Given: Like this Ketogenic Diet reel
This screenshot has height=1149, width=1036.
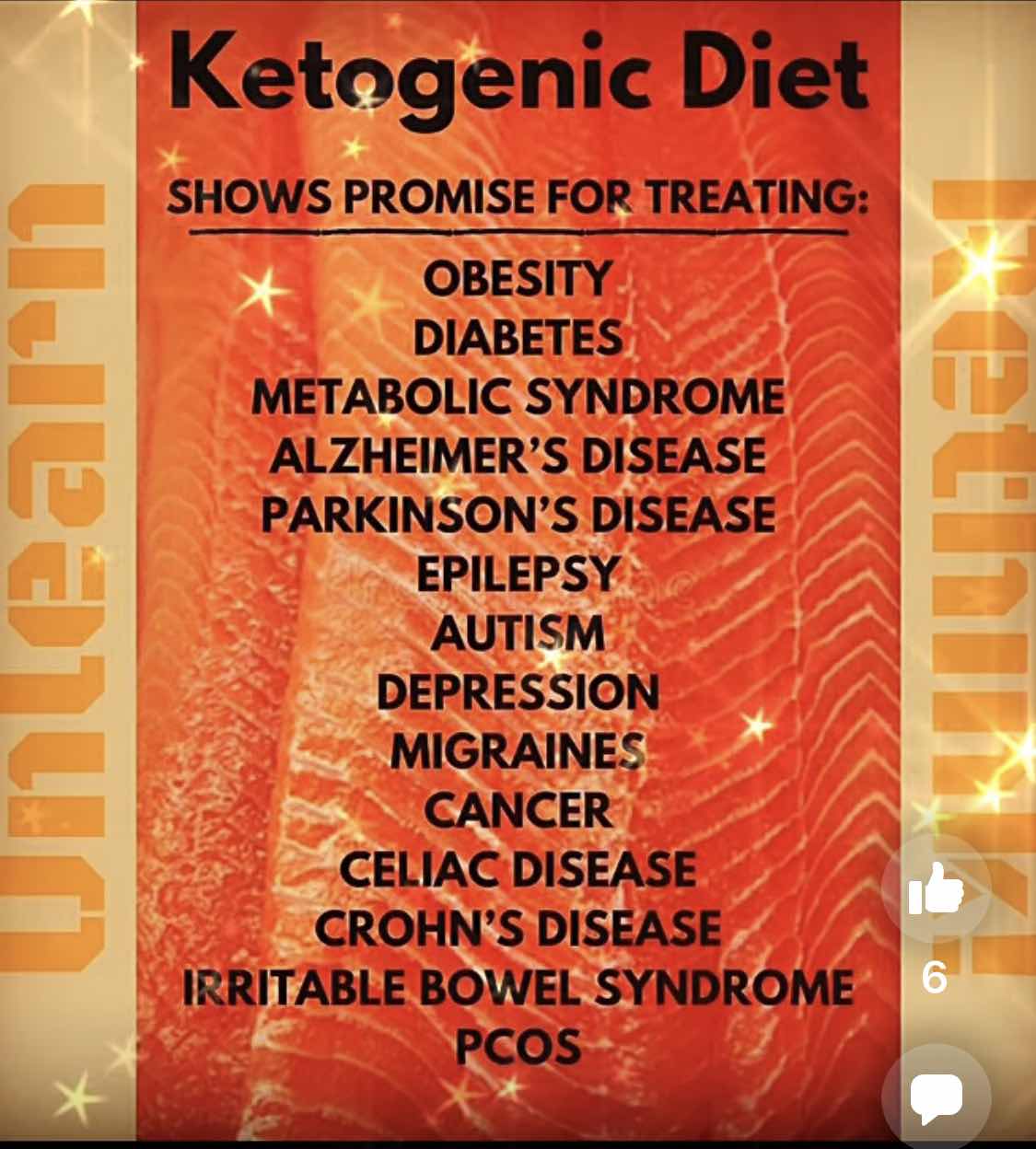Looking at the screenshot, I should [x=936, y=889].
